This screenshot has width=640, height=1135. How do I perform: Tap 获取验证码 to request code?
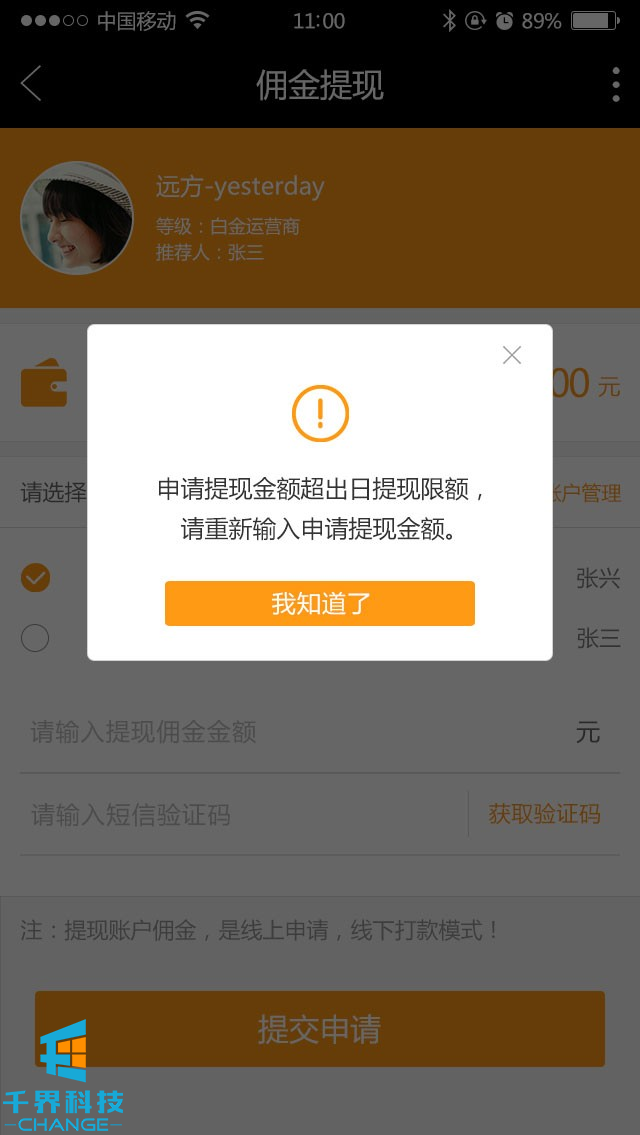coord(544,814)
